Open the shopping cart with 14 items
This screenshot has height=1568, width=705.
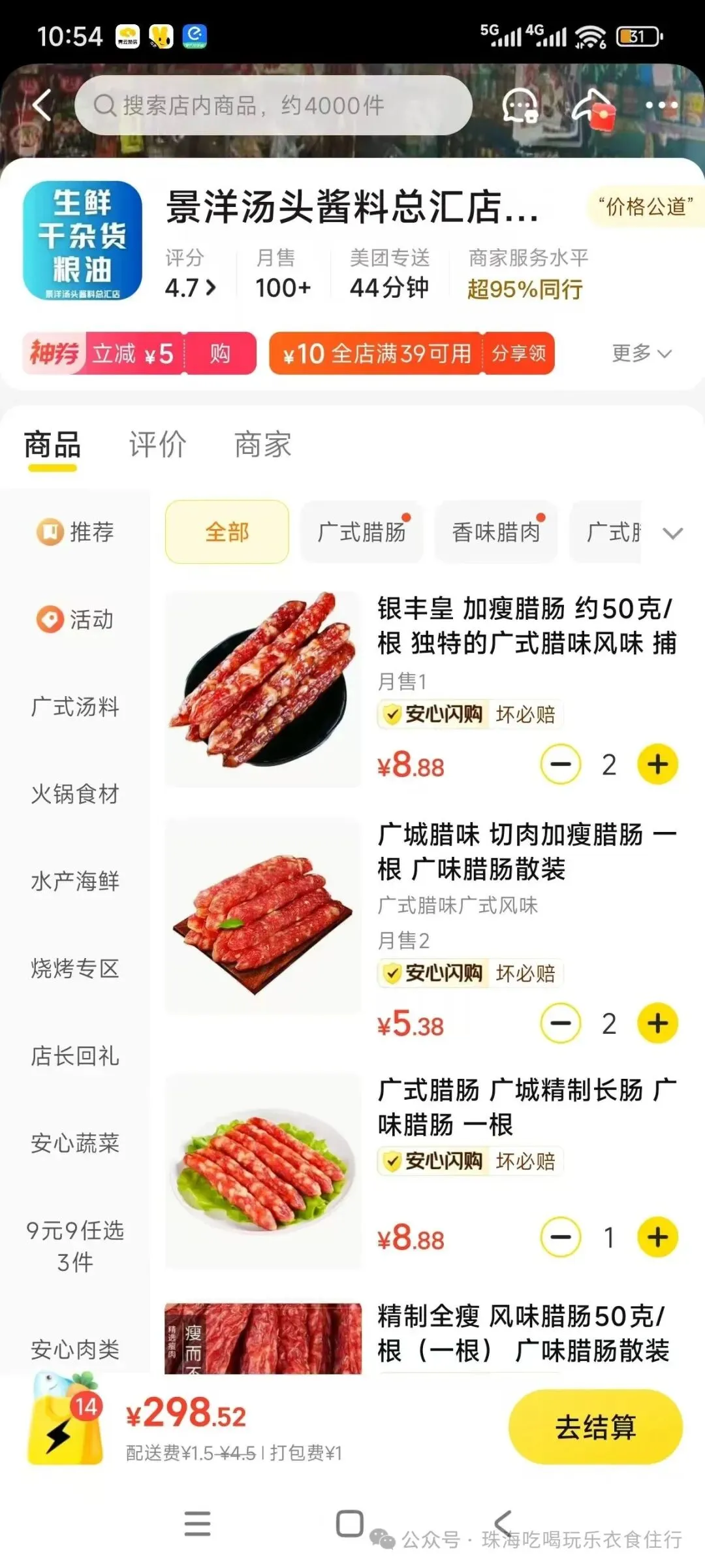pos(66,1420)
